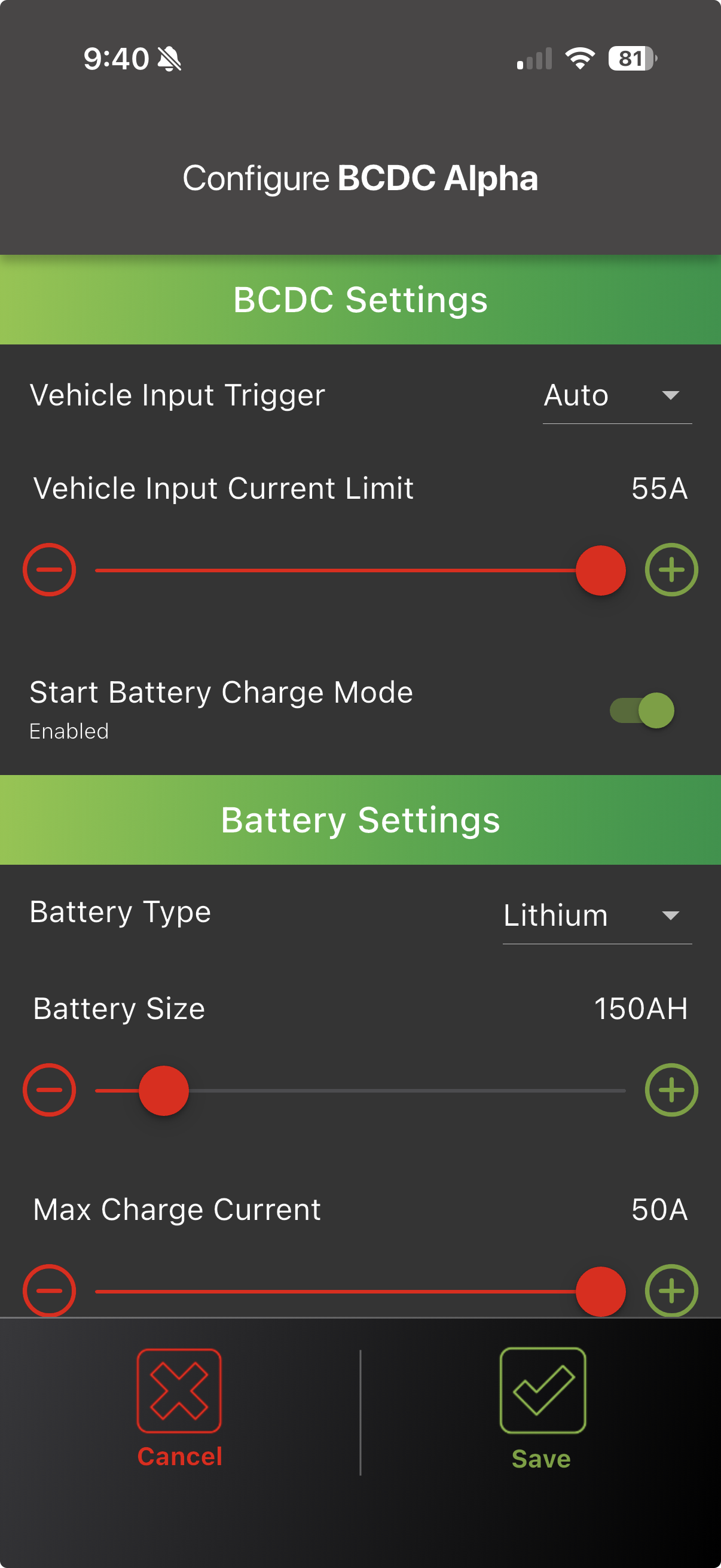This screenshot has height=1568, width=721.
Task: Select the Battery Settings header
Action: click(x=360, y=820)
